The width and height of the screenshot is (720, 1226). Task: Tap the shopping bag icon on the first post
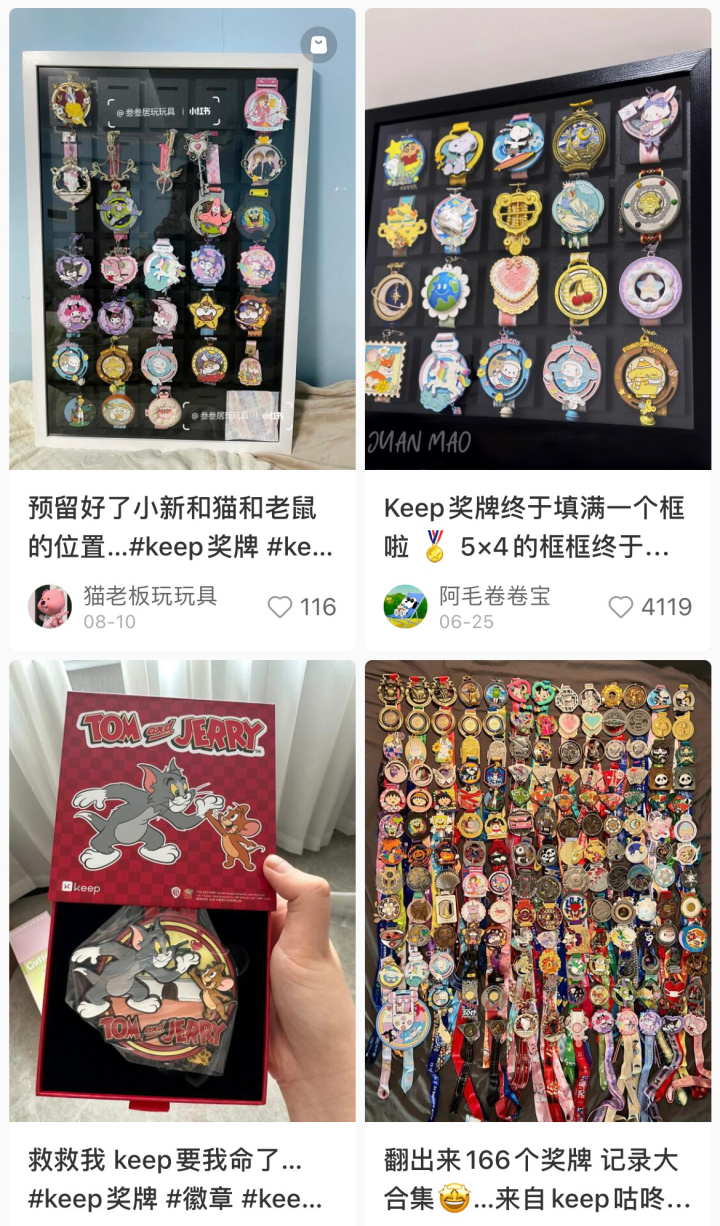tap(318, 45)
